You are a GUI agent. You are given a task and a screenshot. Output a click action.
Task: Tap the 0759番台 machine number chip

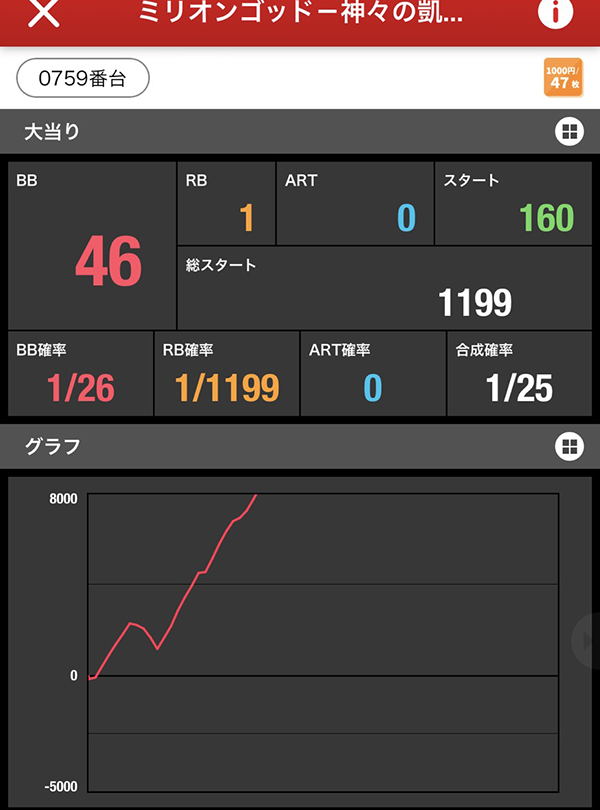[x=83, y=78]
